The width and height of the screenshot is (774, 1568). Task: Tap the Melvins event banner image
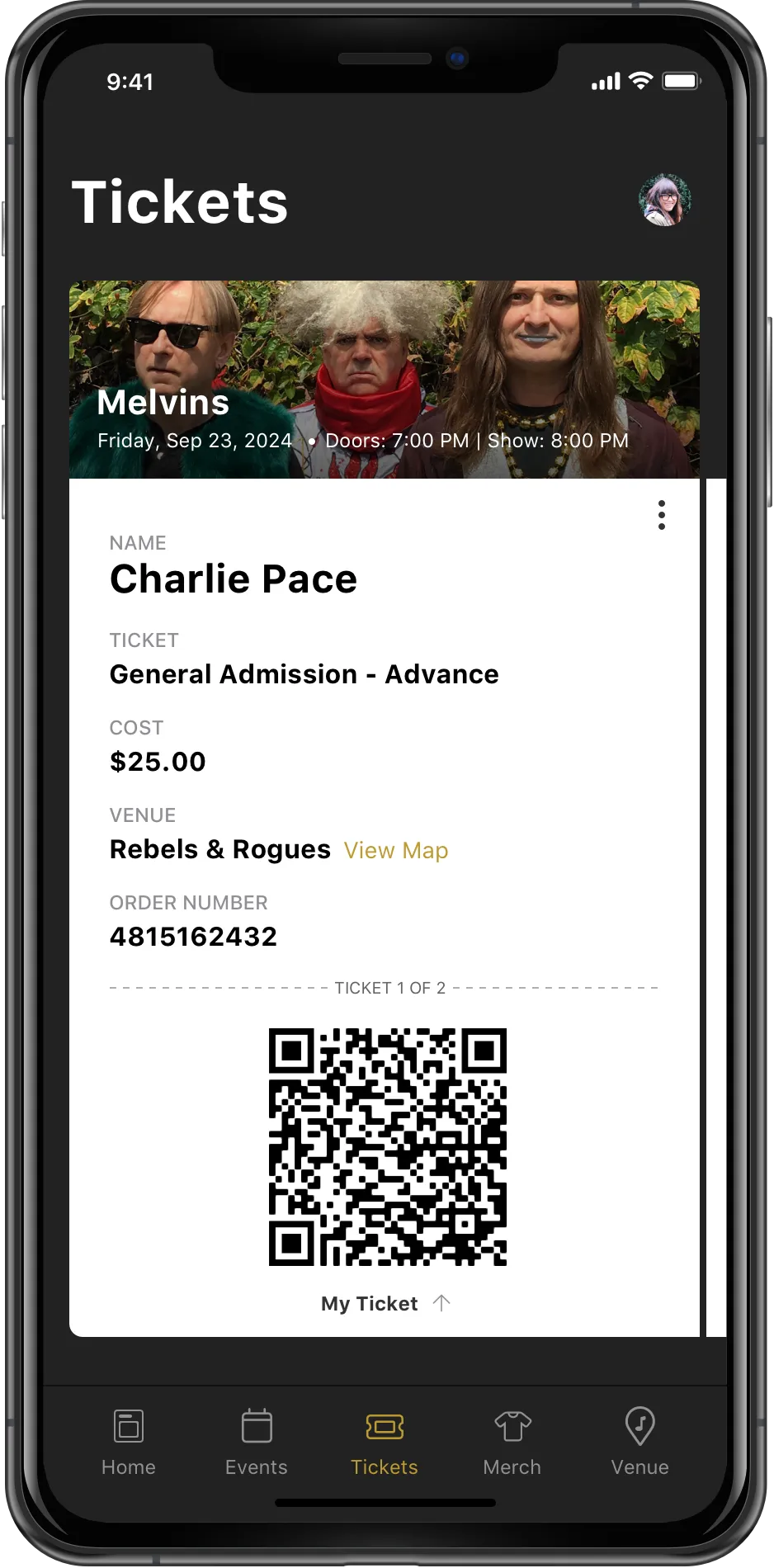(385, 376)
